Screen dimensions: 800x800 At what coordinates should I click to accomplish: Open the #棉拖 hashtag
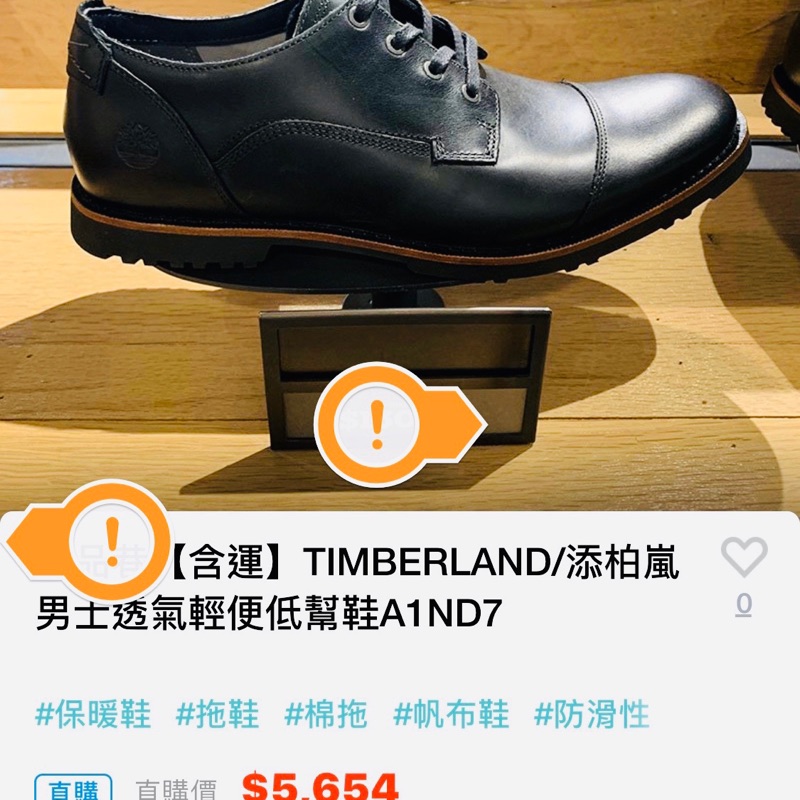tap(326, 714)
